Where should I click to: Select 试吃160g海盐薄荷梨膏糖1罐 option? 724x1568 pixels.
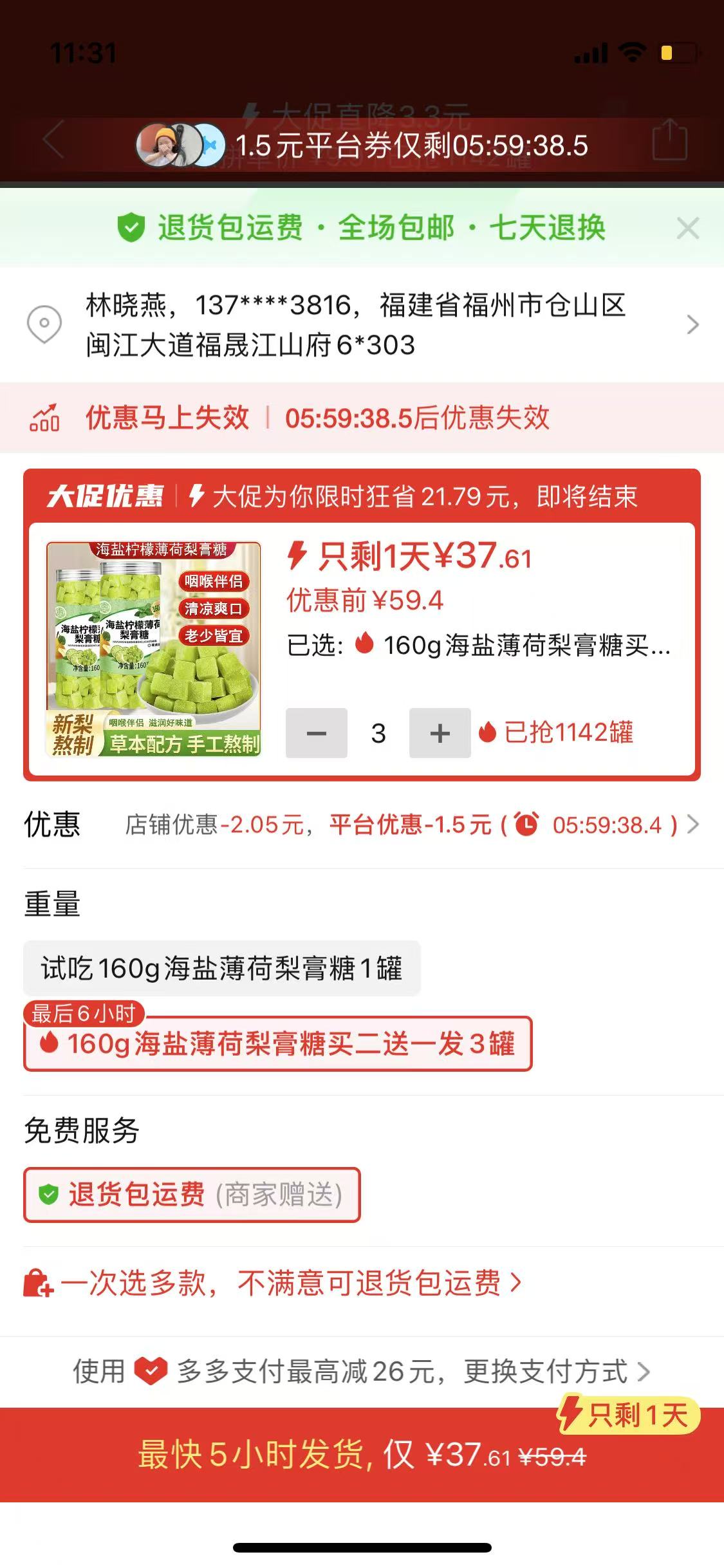(222, 968)
